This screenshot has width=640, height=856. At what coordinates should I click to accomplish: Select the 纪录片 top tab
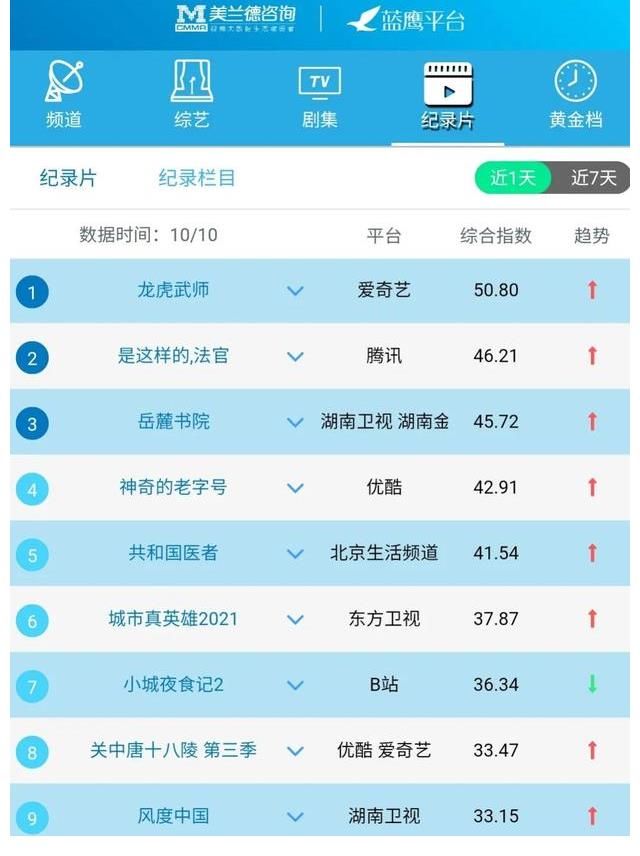coord(447,97)
